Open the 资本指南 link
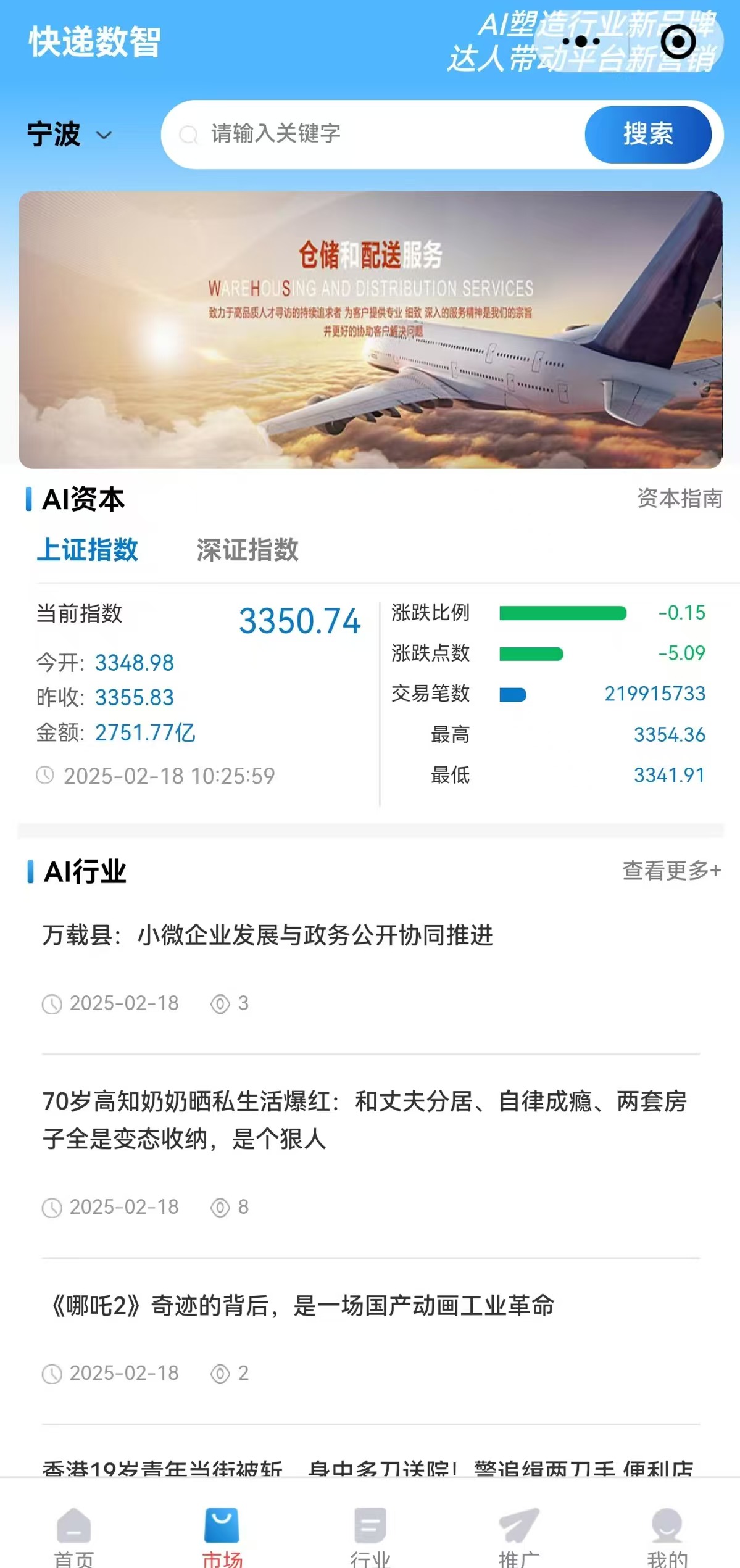Screen dimensions: 740x1568 [x=680, y=500]
